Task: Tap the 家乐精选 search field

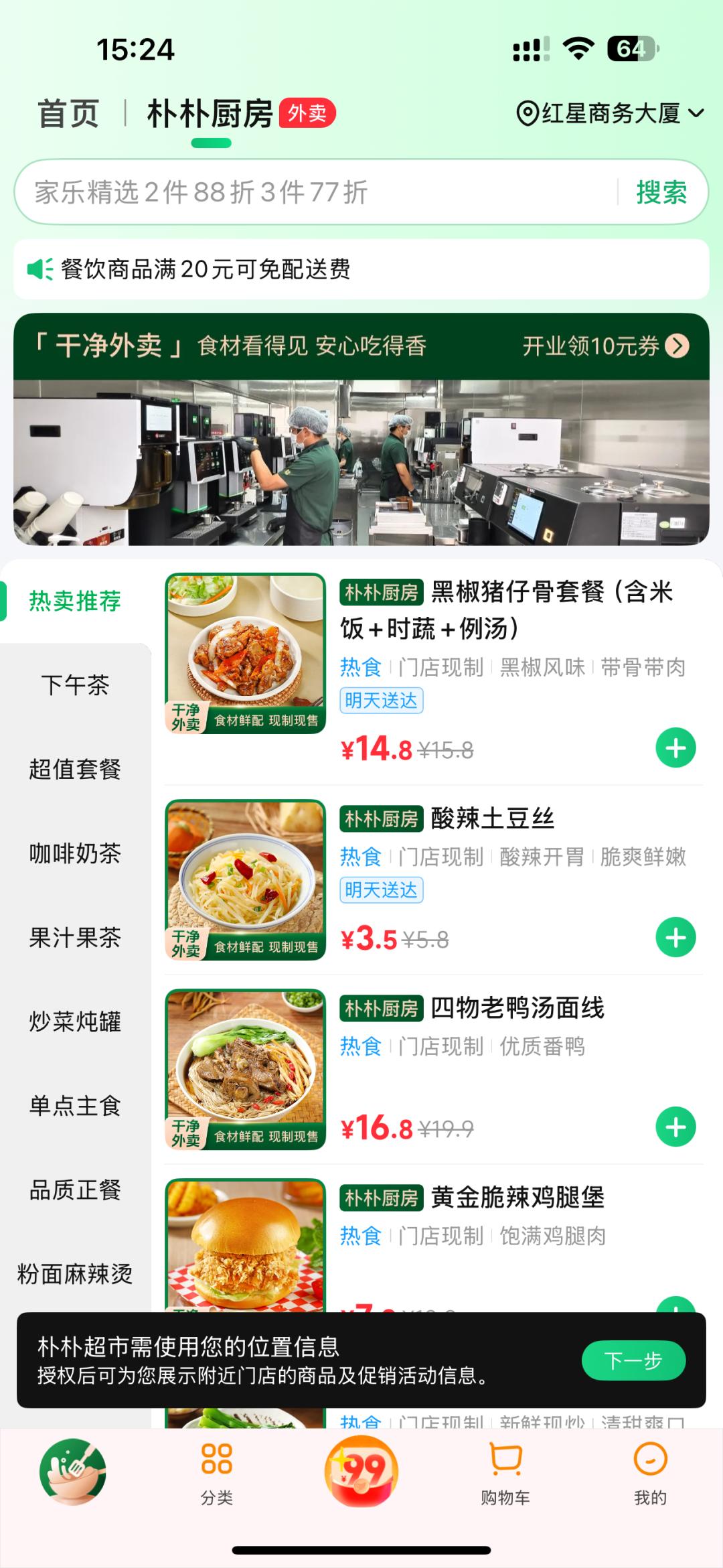Action: 321,192
